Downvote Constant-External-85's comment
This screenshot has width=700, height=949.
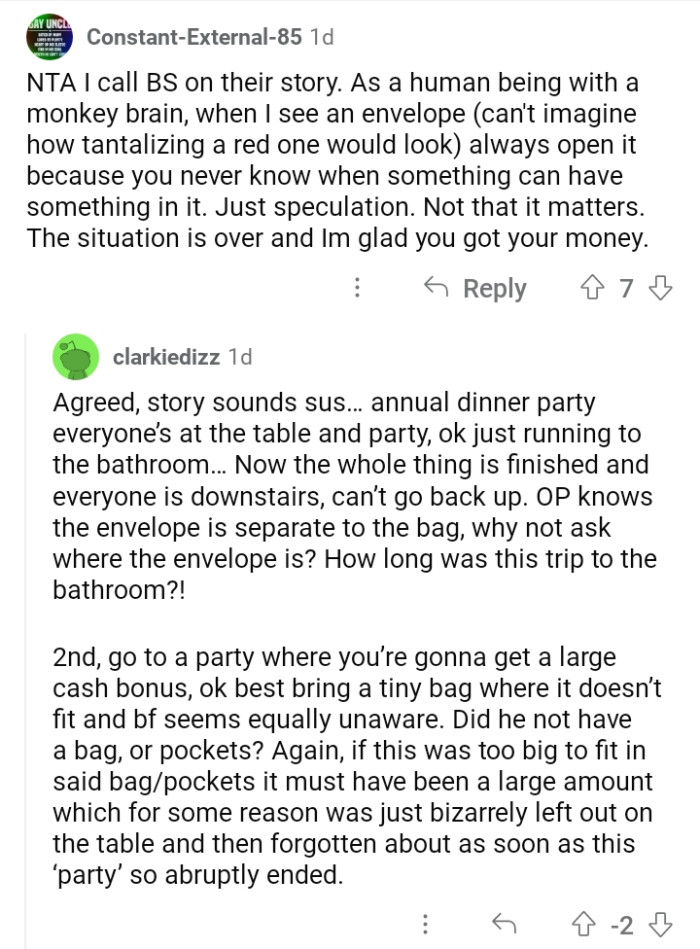click(x=660, y=289)
